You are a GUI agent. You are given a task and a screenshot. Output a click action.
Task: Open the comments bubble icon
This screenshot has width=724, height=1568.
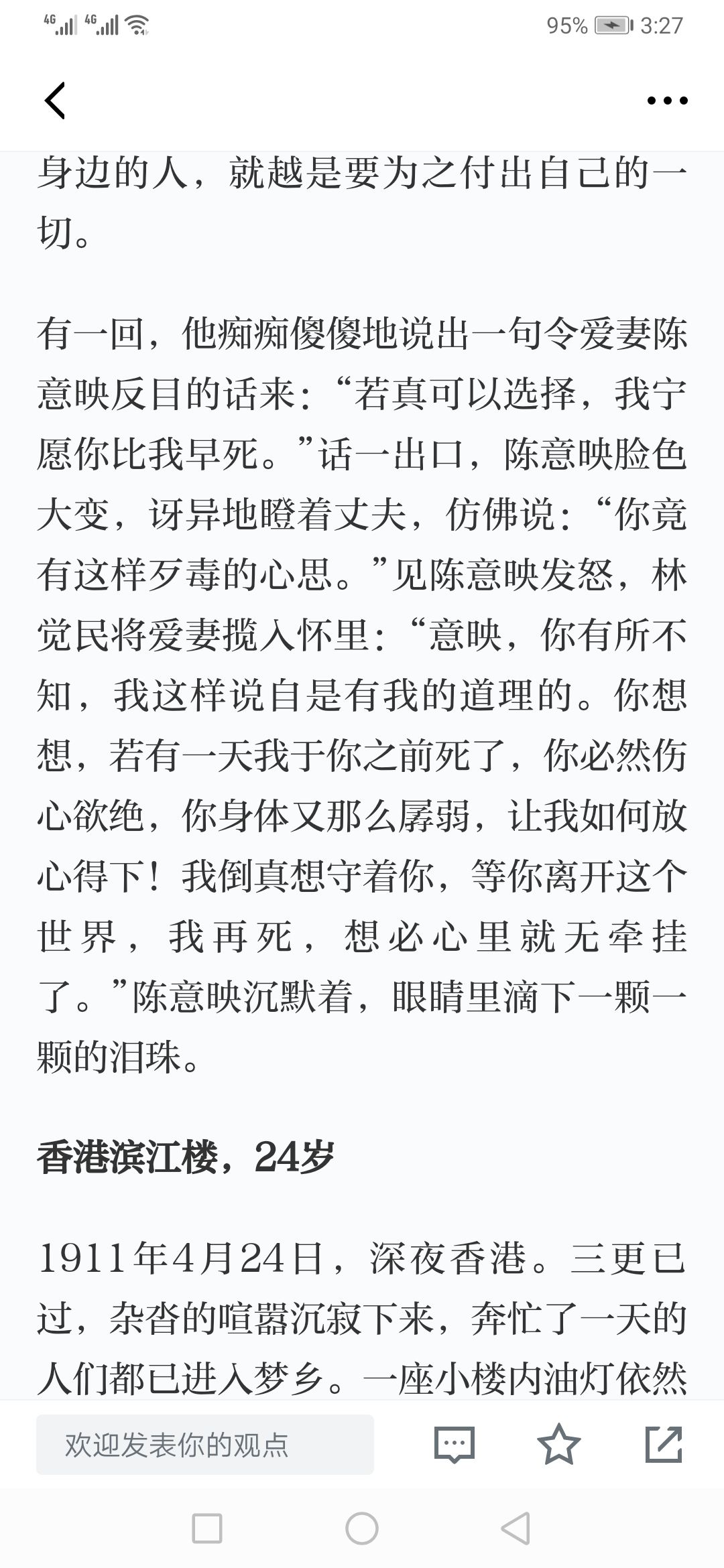pos(455,1445)
